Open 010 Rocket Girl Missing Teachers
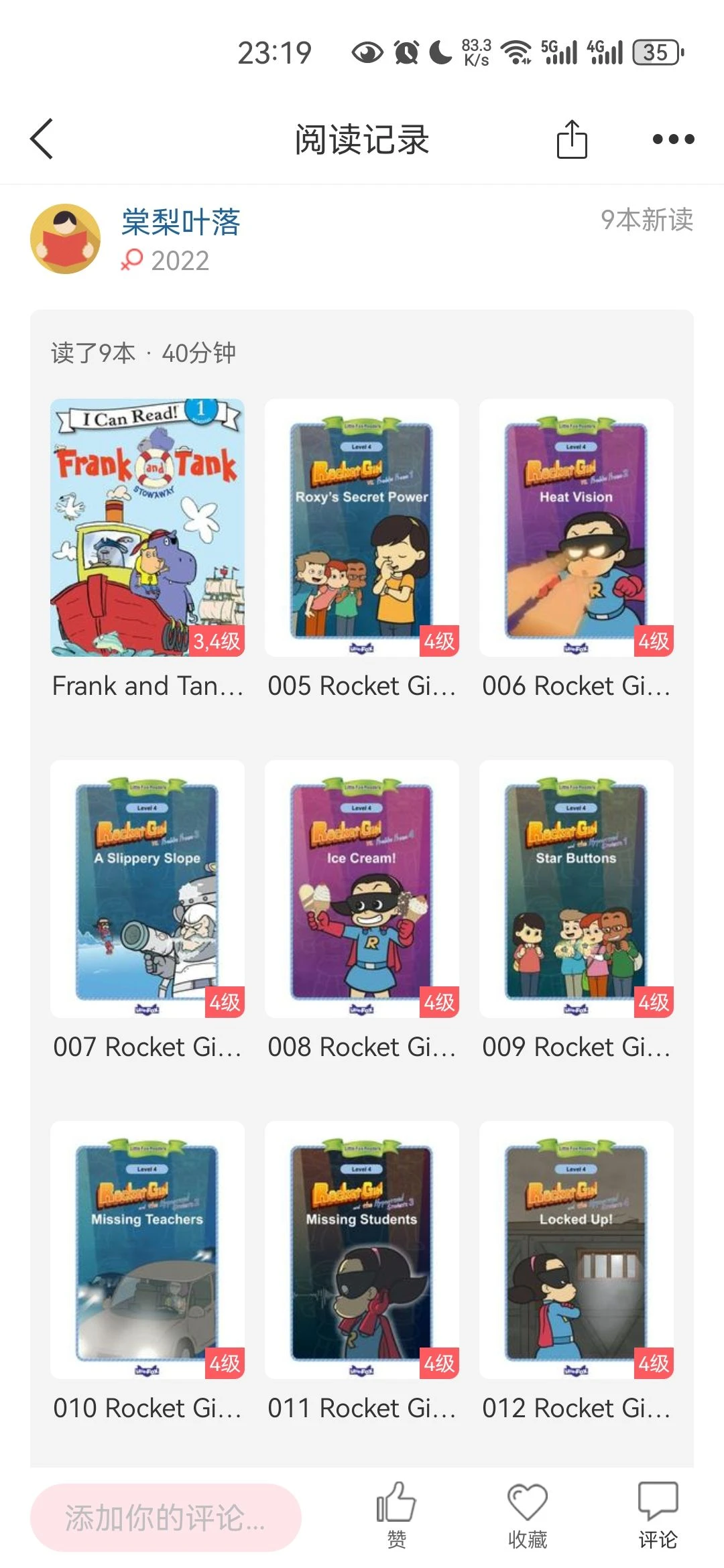 pos(147,1250)
